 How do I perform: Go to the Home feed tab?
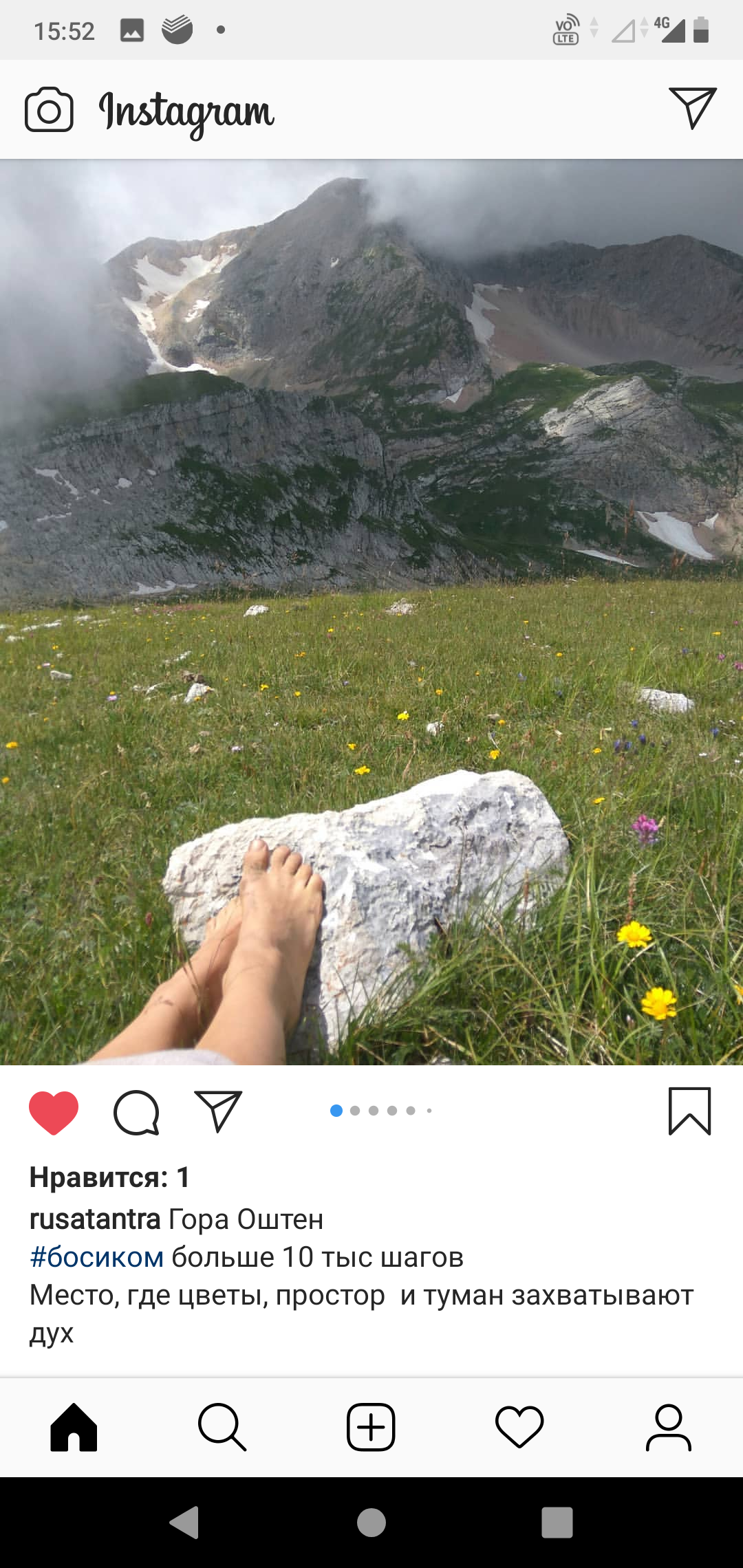[x=74, y=1428]
